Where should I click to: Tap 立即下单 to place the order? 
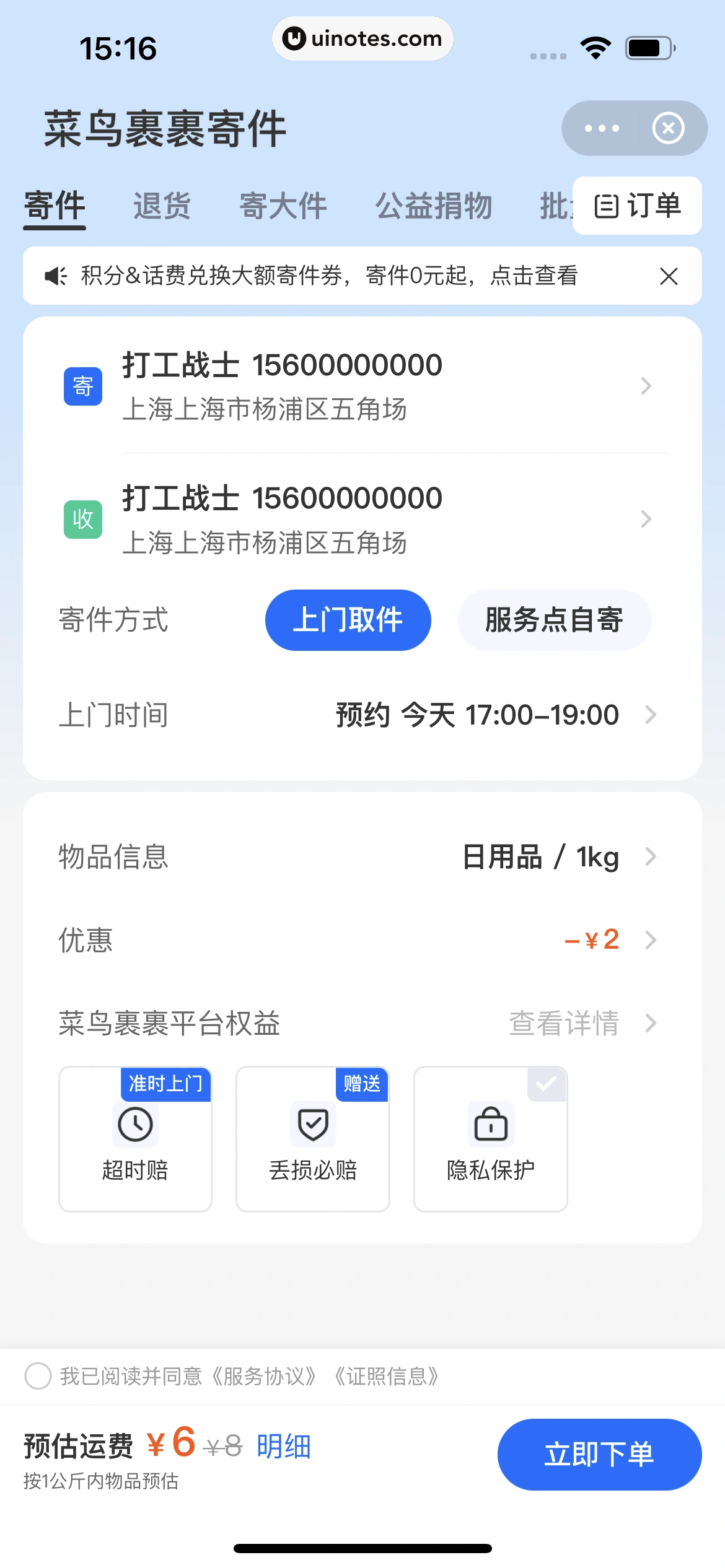pyautogui.click(x=599, y=1454)
